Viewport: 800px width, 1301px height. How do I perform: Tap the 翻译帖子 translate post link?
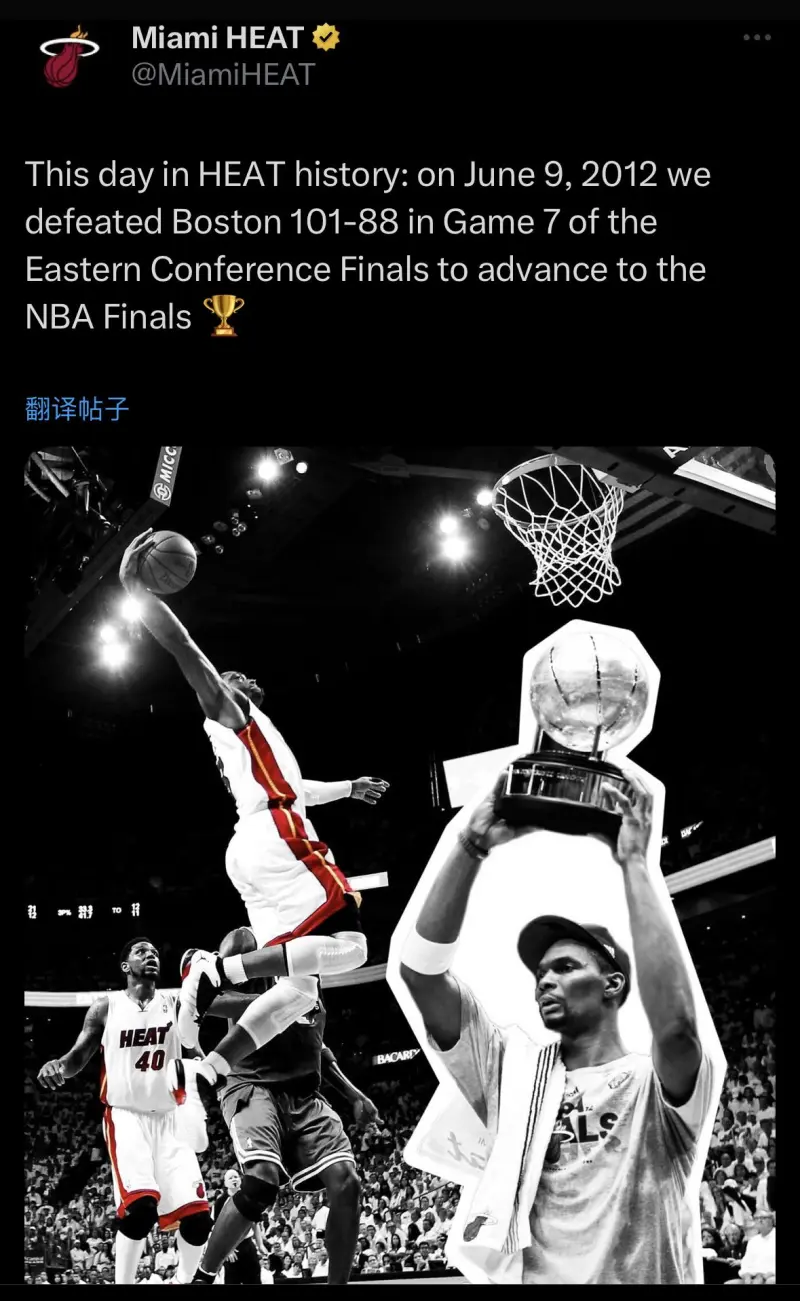[x=77, y=409]
